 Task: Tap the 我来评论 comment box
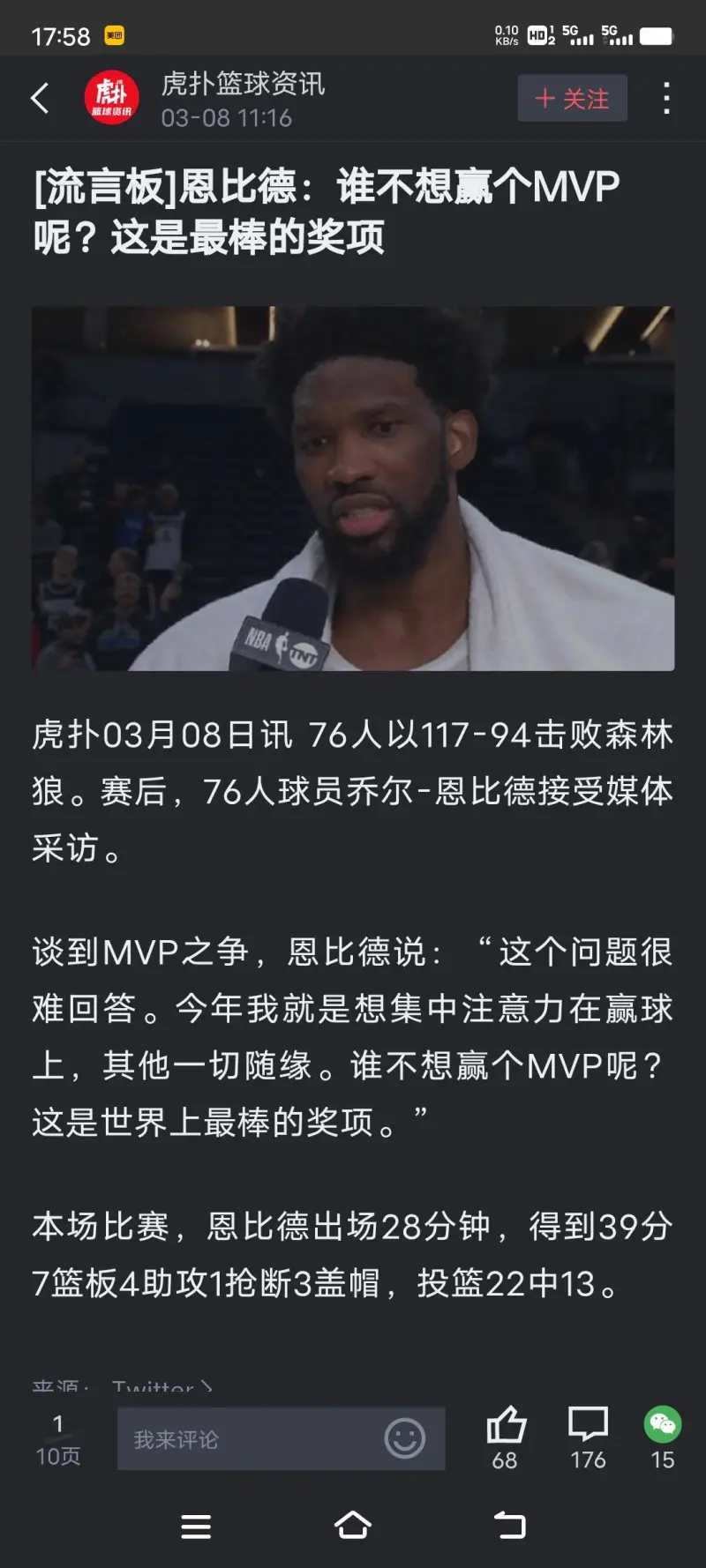(247, 1439)
